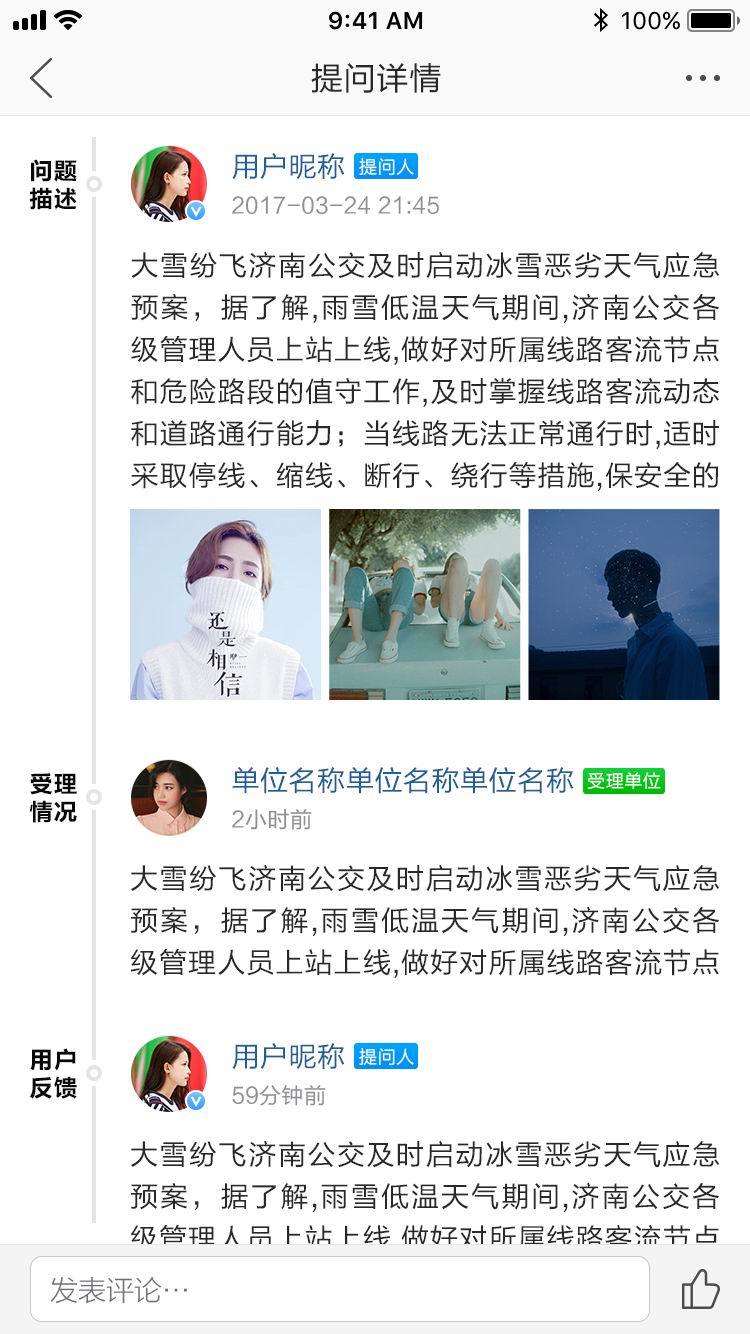Viewport: 750px width, 1334px height.
Task: Open 用户昵称 profile in the 问题描述 section
Action: click(288, 166)
